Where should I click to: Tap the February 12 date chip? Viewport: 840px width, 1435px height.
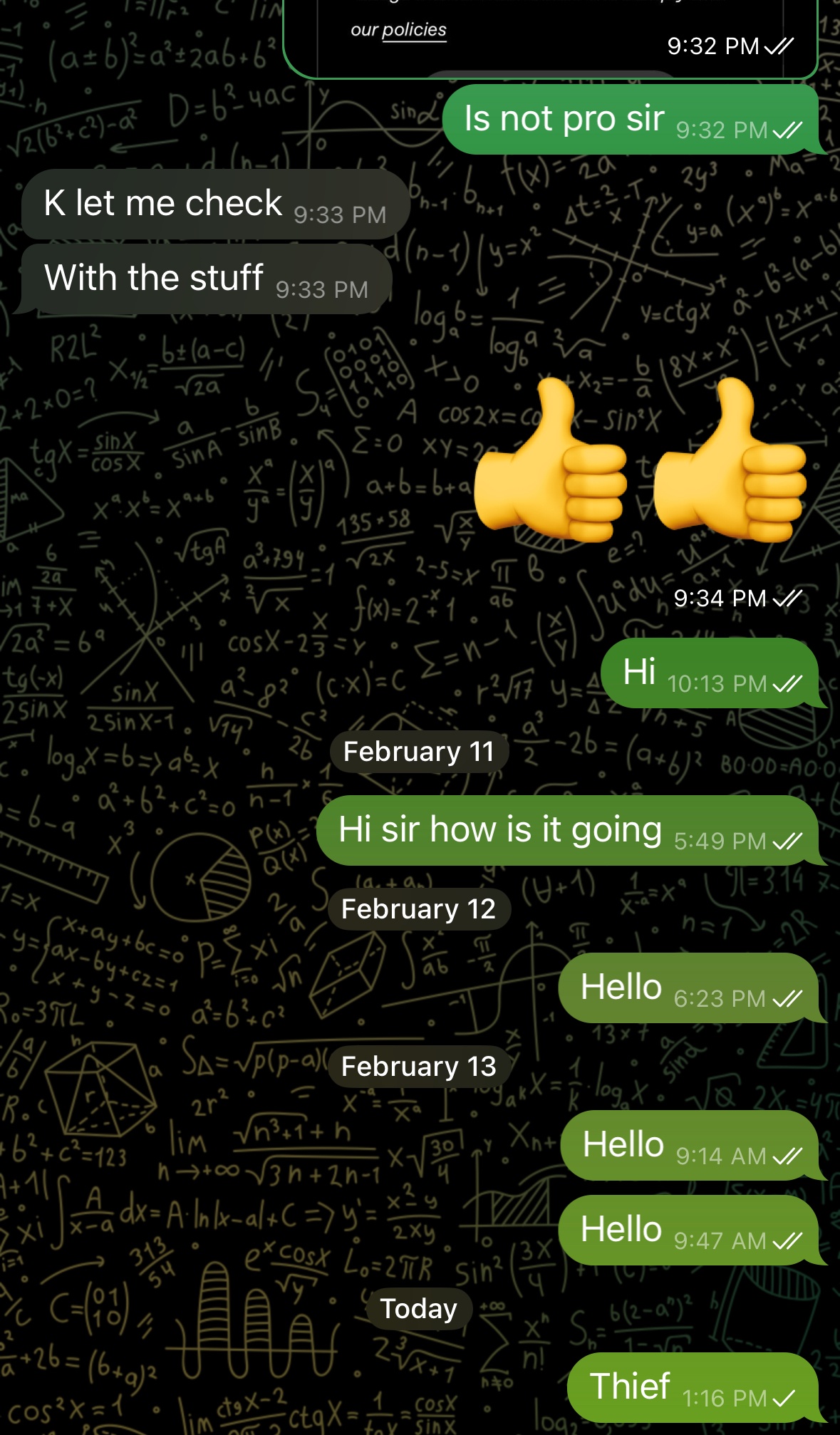point(418,909)
